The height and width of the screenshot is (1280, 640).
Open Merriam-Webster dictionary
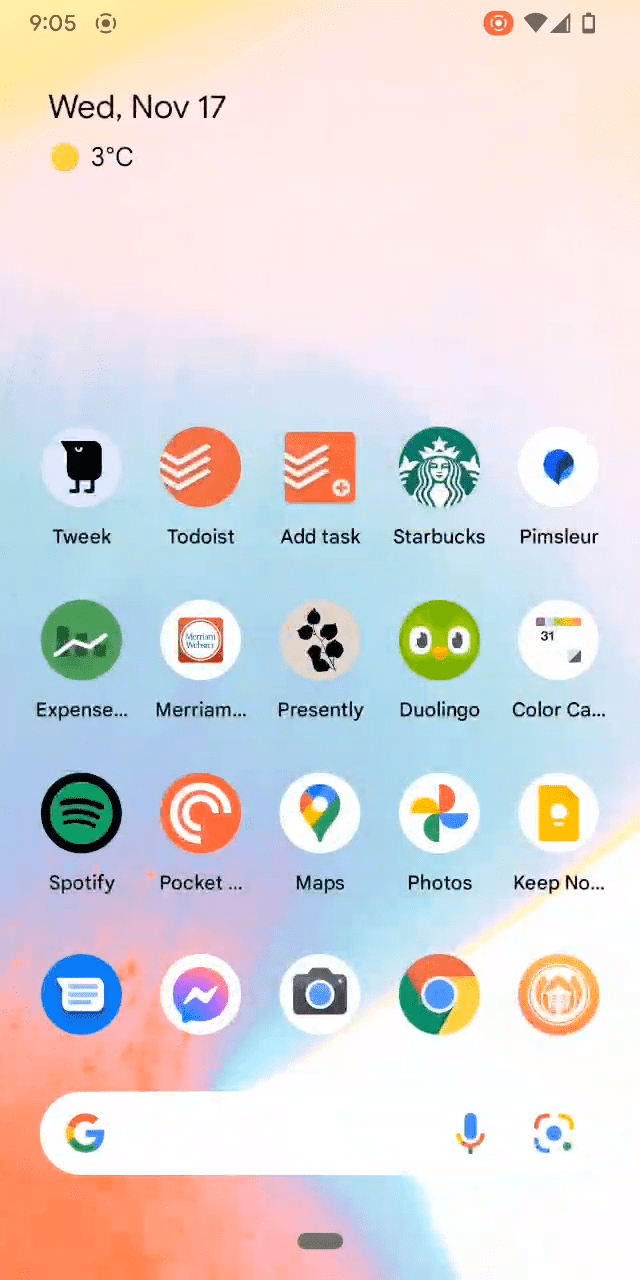click(x=201, y=640)
